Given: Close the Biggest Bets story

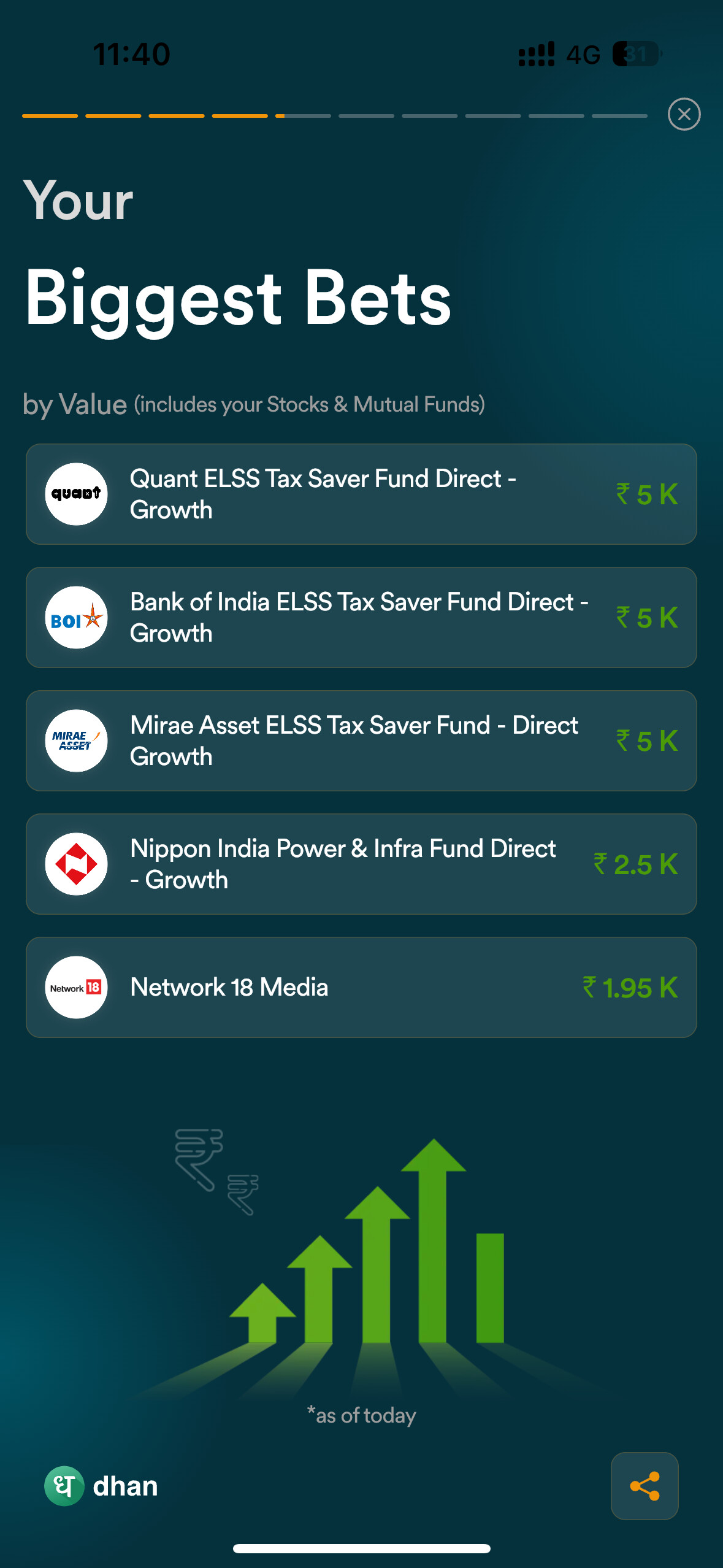Looking at the screenshot, I should tap(684, 114).
